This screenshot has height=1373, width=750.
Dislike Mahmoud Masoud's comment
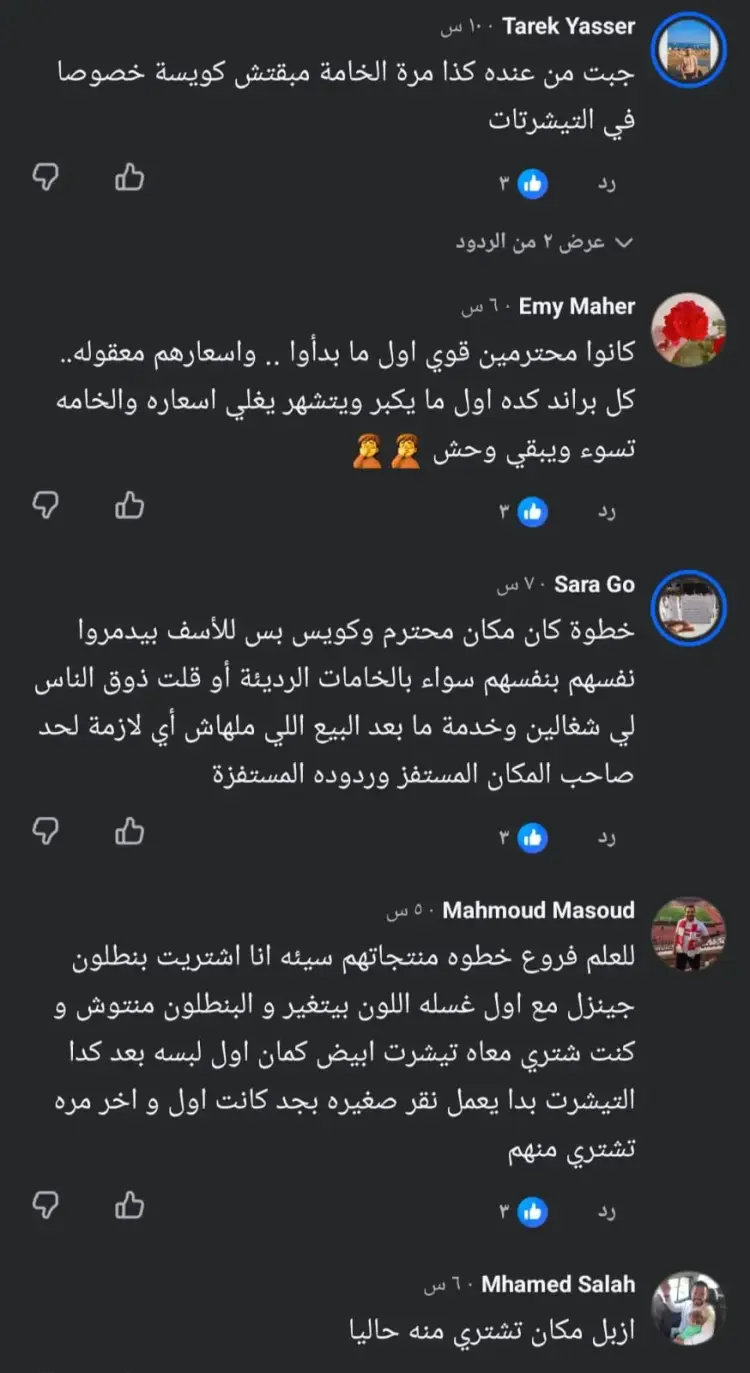pyautogui.click(x=46, y=1205)
